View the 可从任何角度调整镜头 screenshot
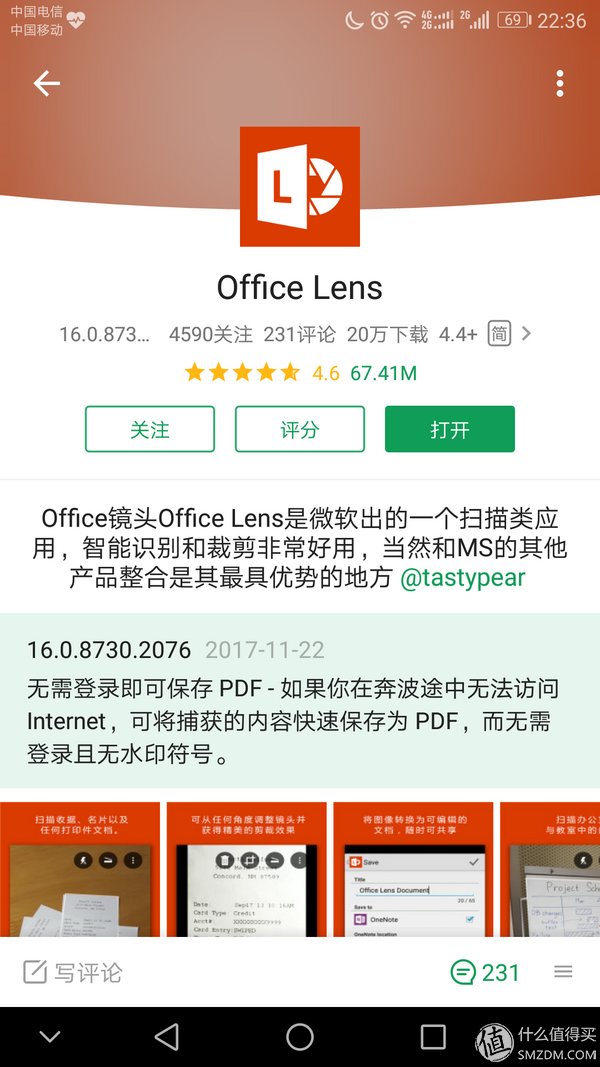This screenshot has height=1067, width=600. point(246,870)
